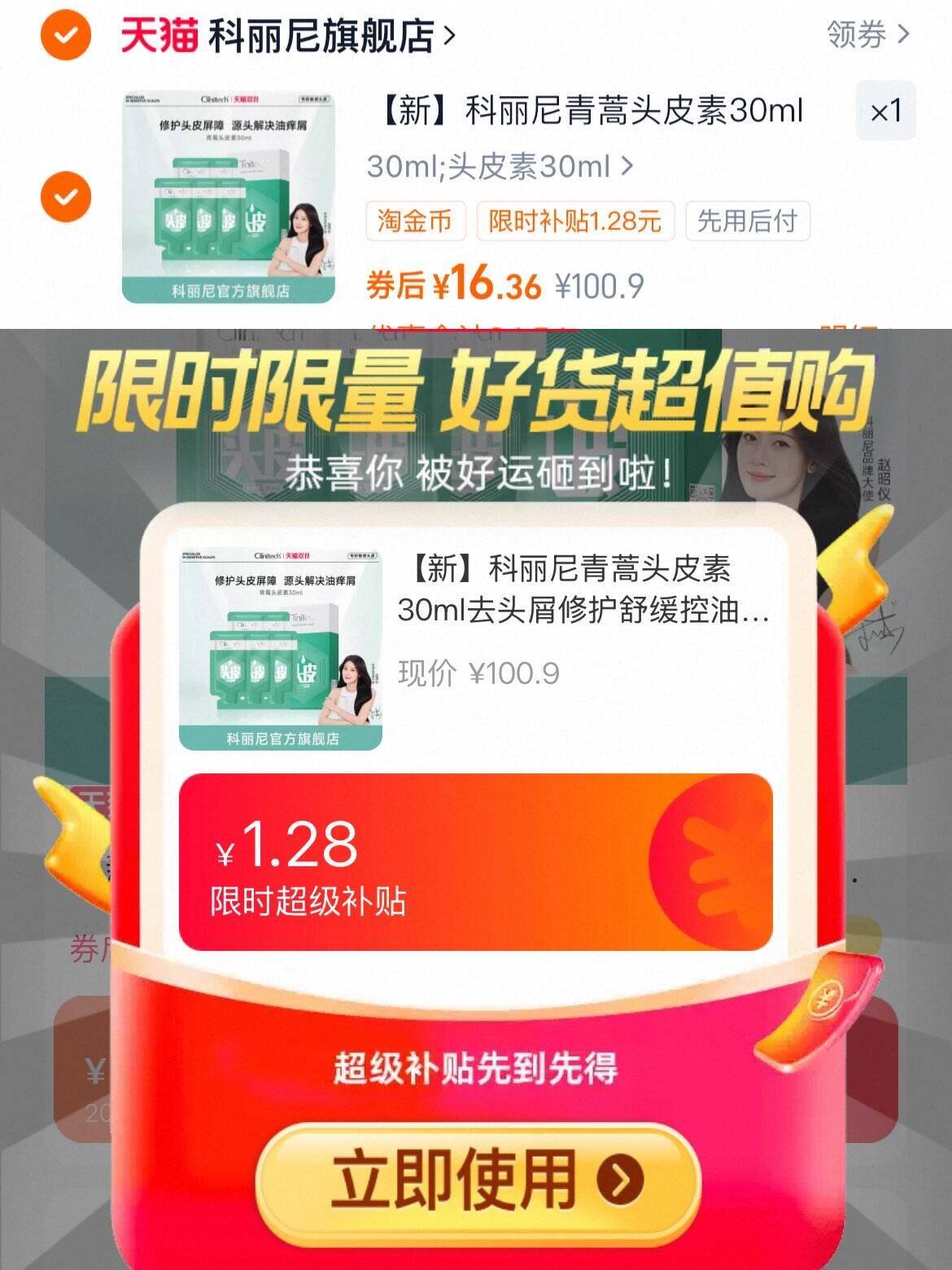Open the product card in the subsidy popup
The image size is (952, 1270).
475,647
